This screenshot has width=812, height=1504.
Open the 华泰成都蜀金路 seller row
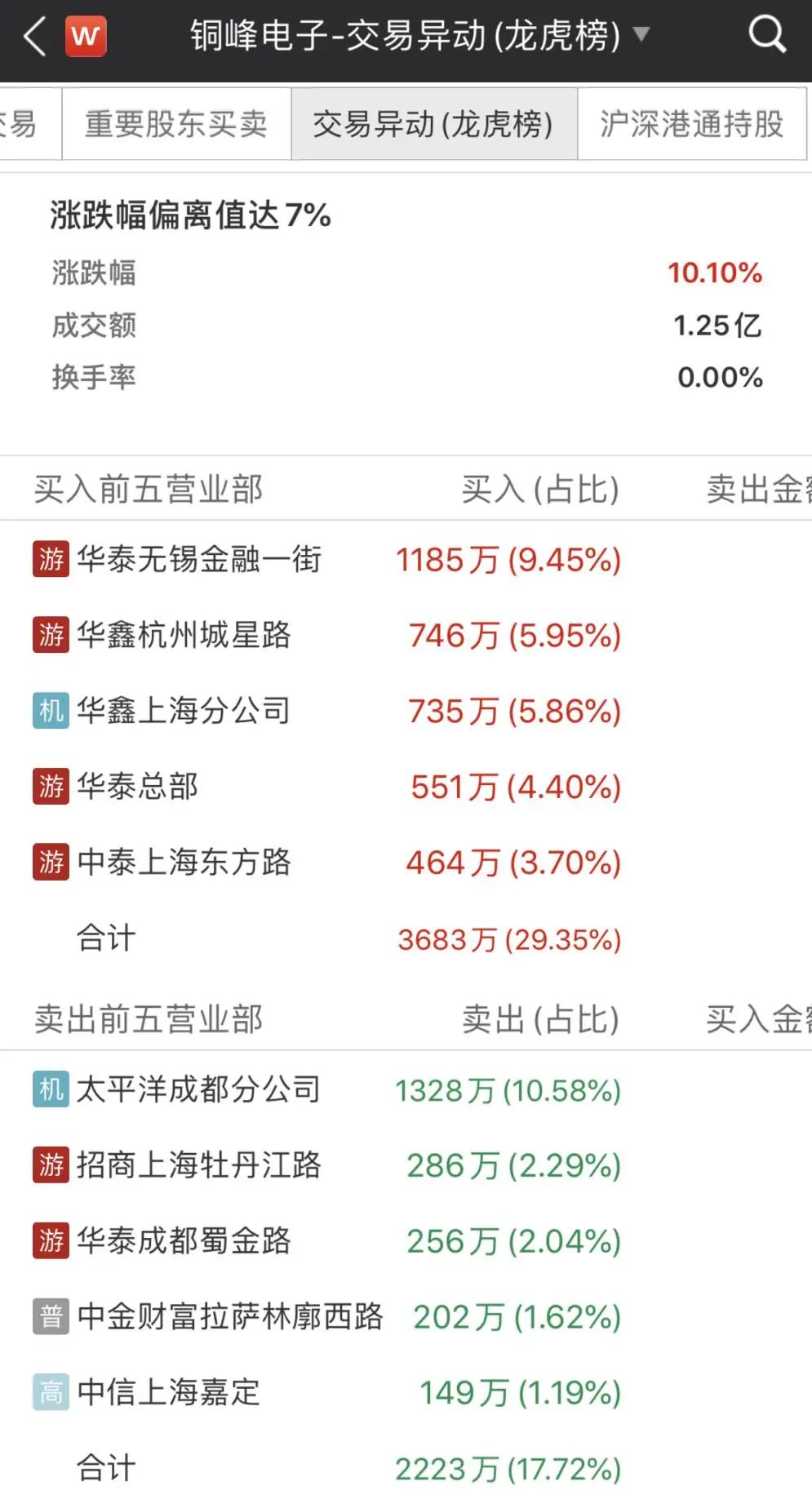pos(184,1241)
